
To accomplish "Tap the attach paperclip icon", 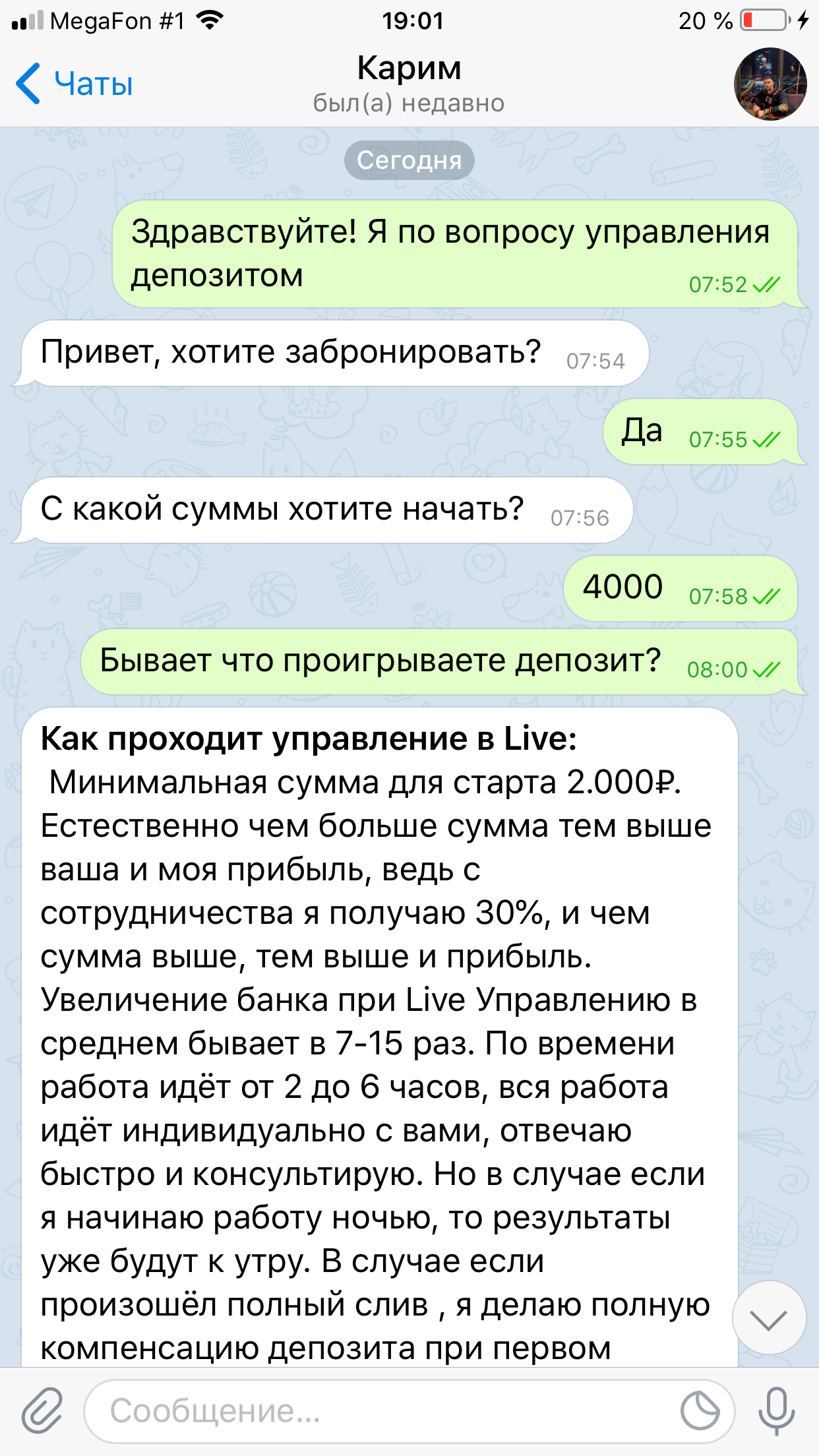I will tap(42, 1410).
